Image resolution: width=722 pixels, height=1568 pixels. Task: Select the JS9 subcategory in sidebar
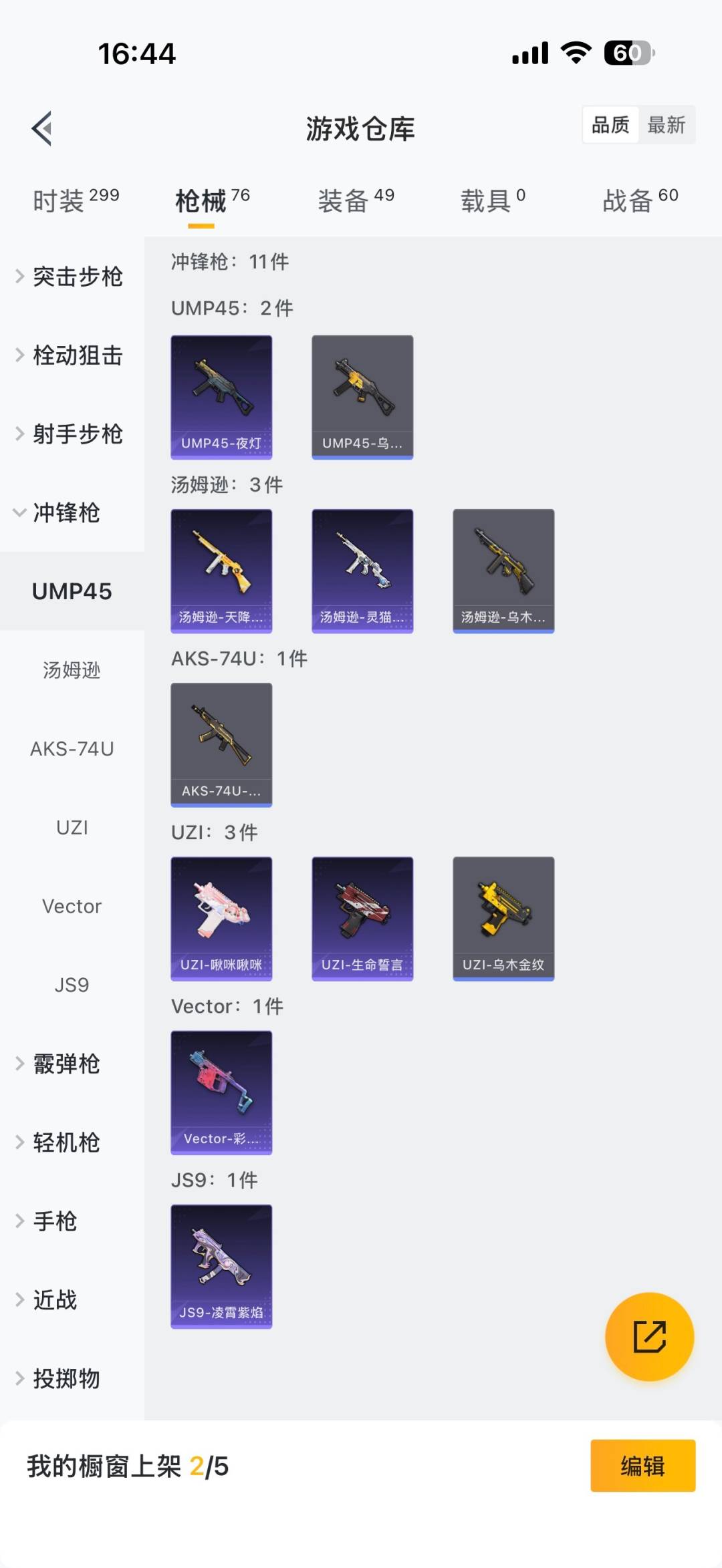pos(72,985)
